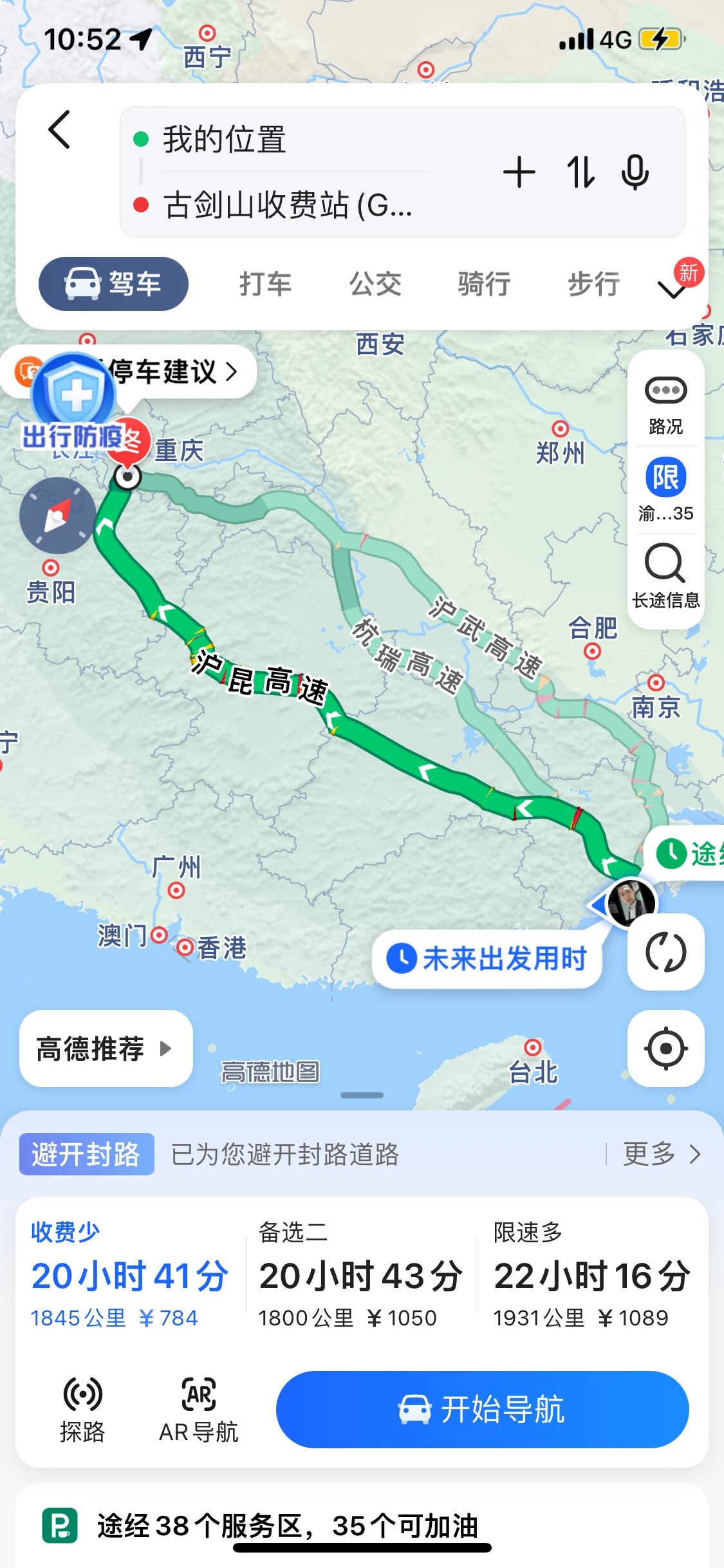Choose the 限速多 route option

pyautogui.click(x=591, y=1274)
